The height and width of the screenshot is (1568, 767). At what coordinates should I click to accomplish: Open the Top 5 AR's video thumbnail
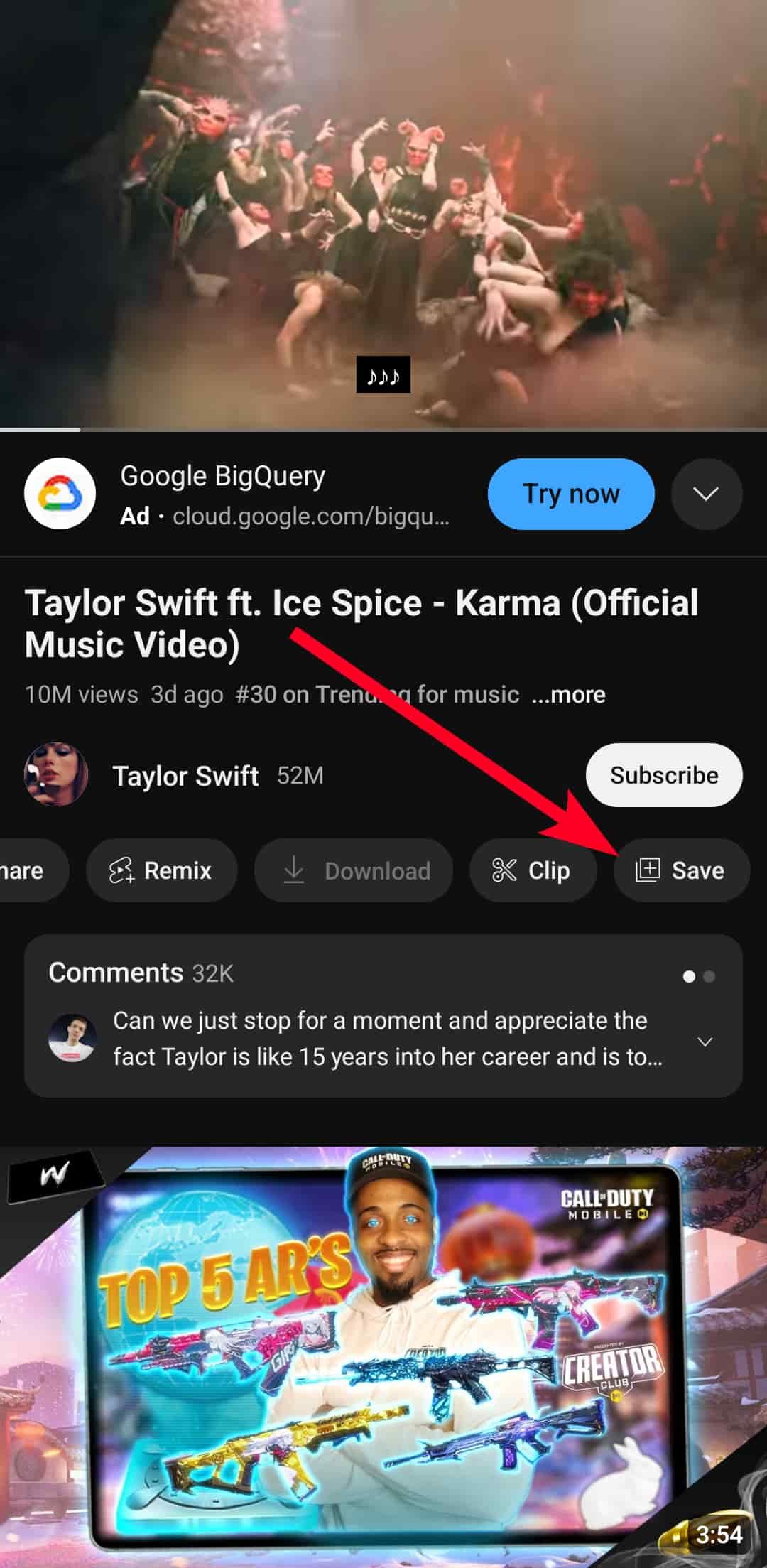(x=383, y=1350)
